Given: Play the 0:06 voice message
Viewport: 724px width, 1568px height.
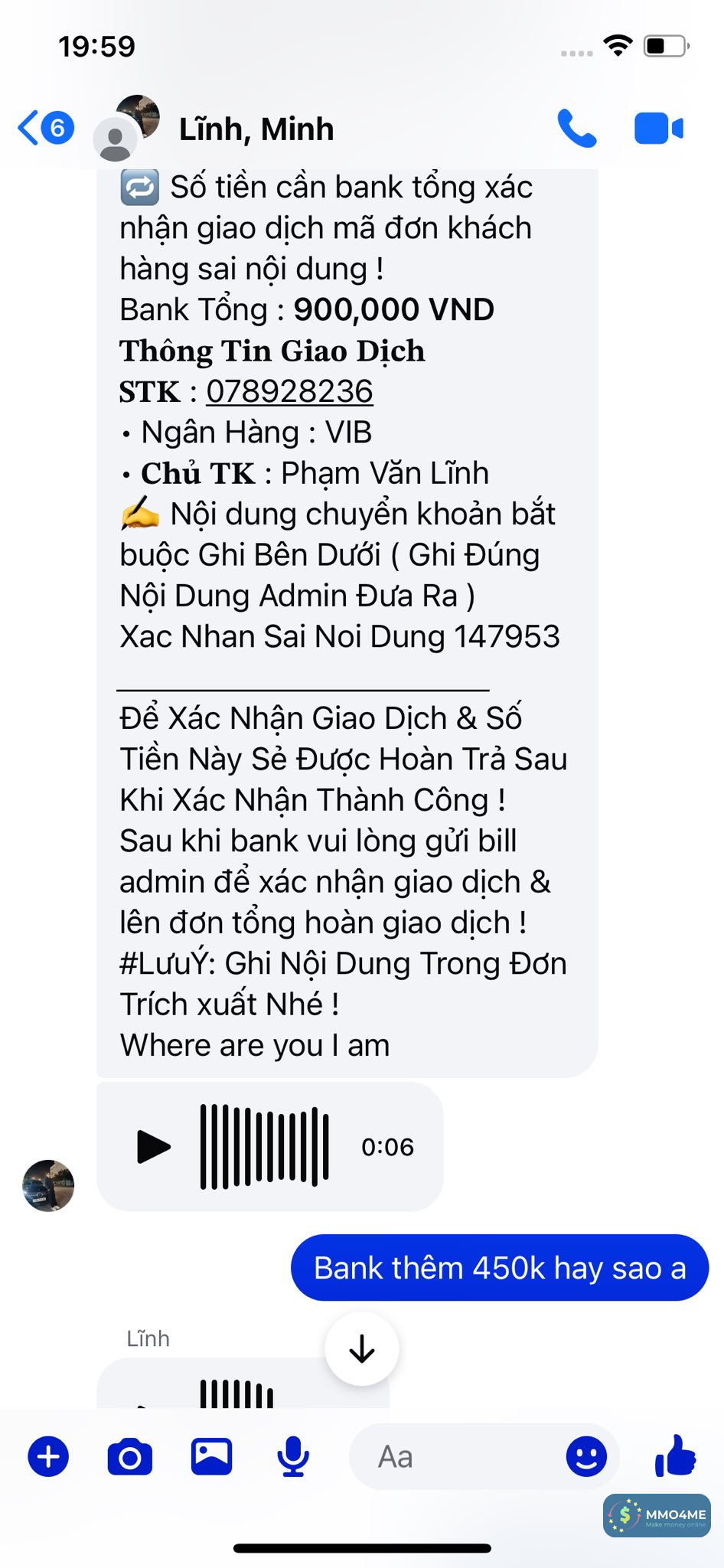Looking at the screenshot, I should pos(154,1147).
